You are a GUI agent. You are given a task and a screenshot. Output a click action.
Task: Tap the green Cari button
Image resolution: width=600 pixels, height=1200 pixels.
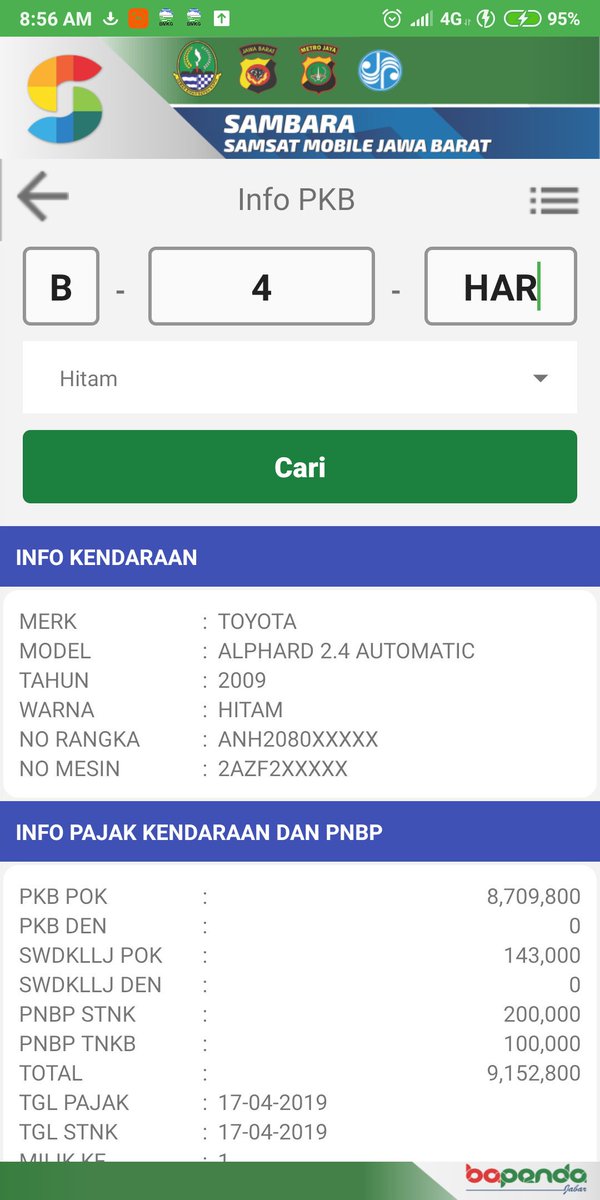[x=300, y=467]
